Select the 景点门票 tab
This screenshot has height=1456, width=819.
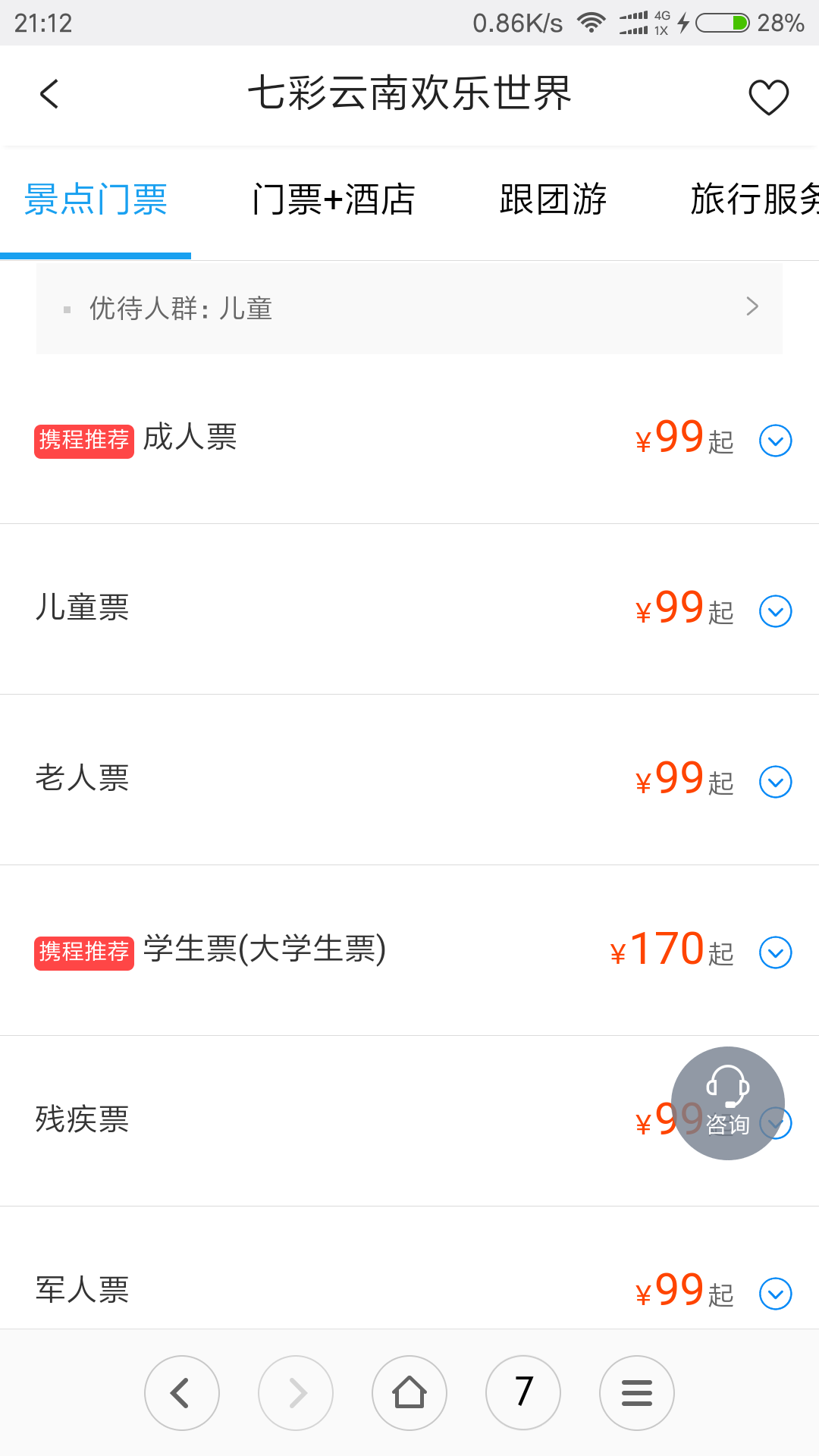(96, 199)
